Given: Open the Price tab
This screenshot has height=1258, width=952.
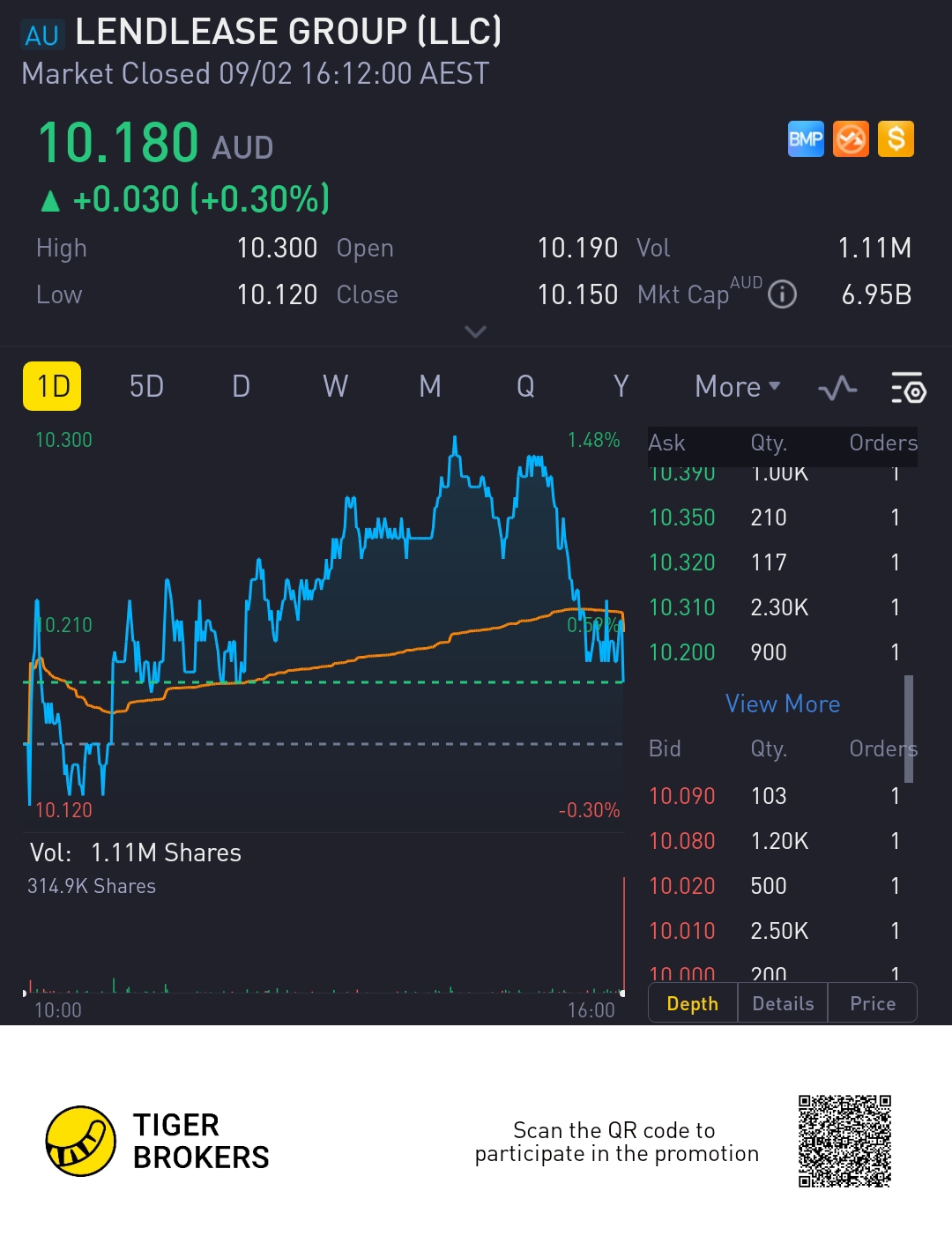Looking at the screenshot, I should [873, 1004].
